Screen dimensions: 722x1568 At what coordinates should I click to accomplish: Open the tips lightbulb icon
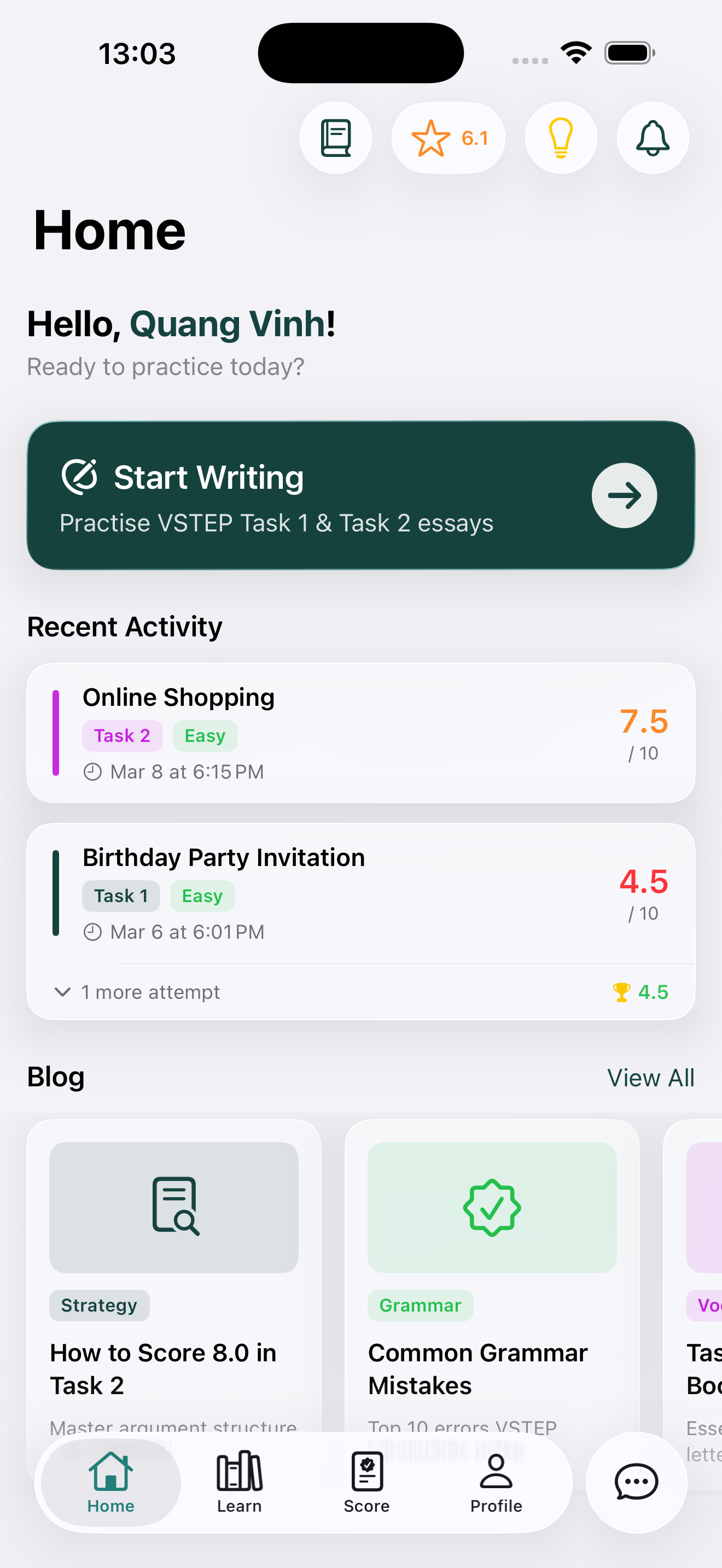561,138
